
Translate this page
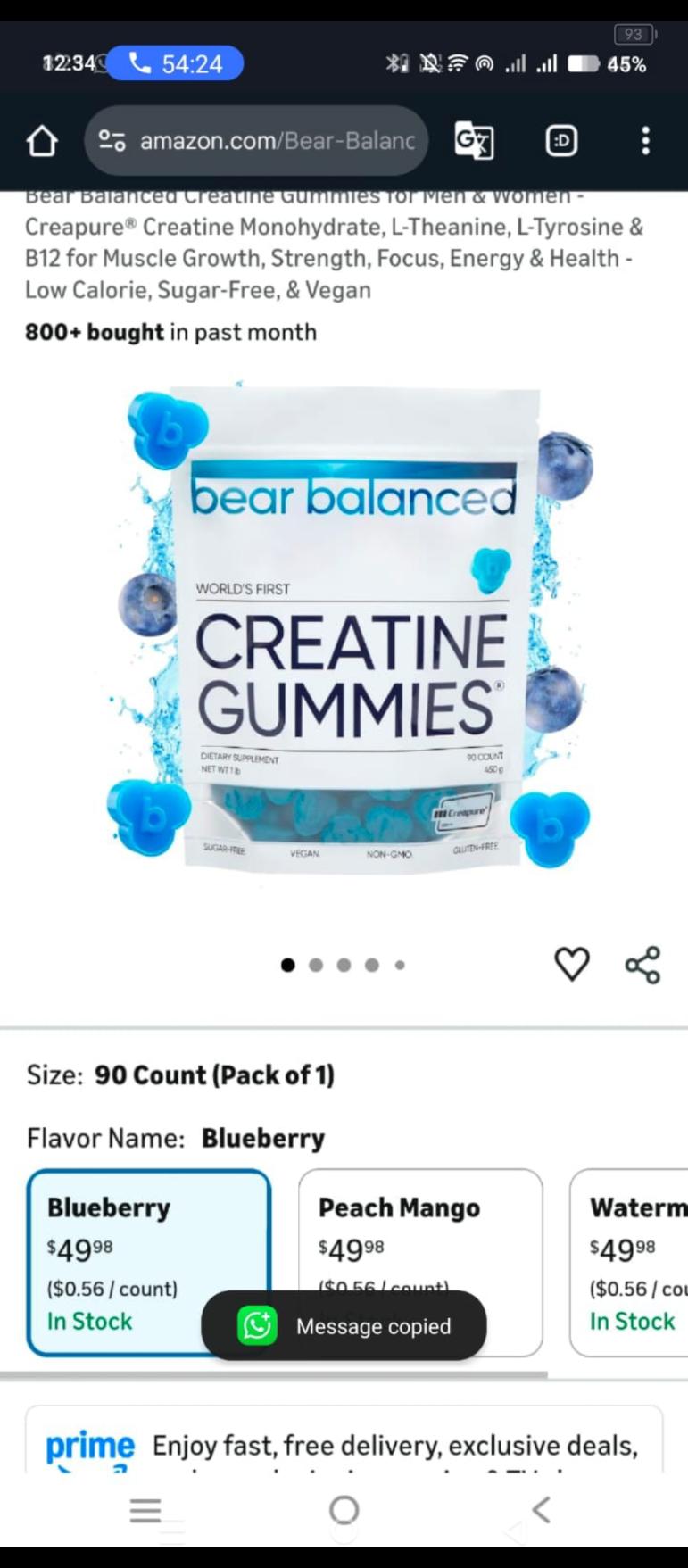[474, 141]
